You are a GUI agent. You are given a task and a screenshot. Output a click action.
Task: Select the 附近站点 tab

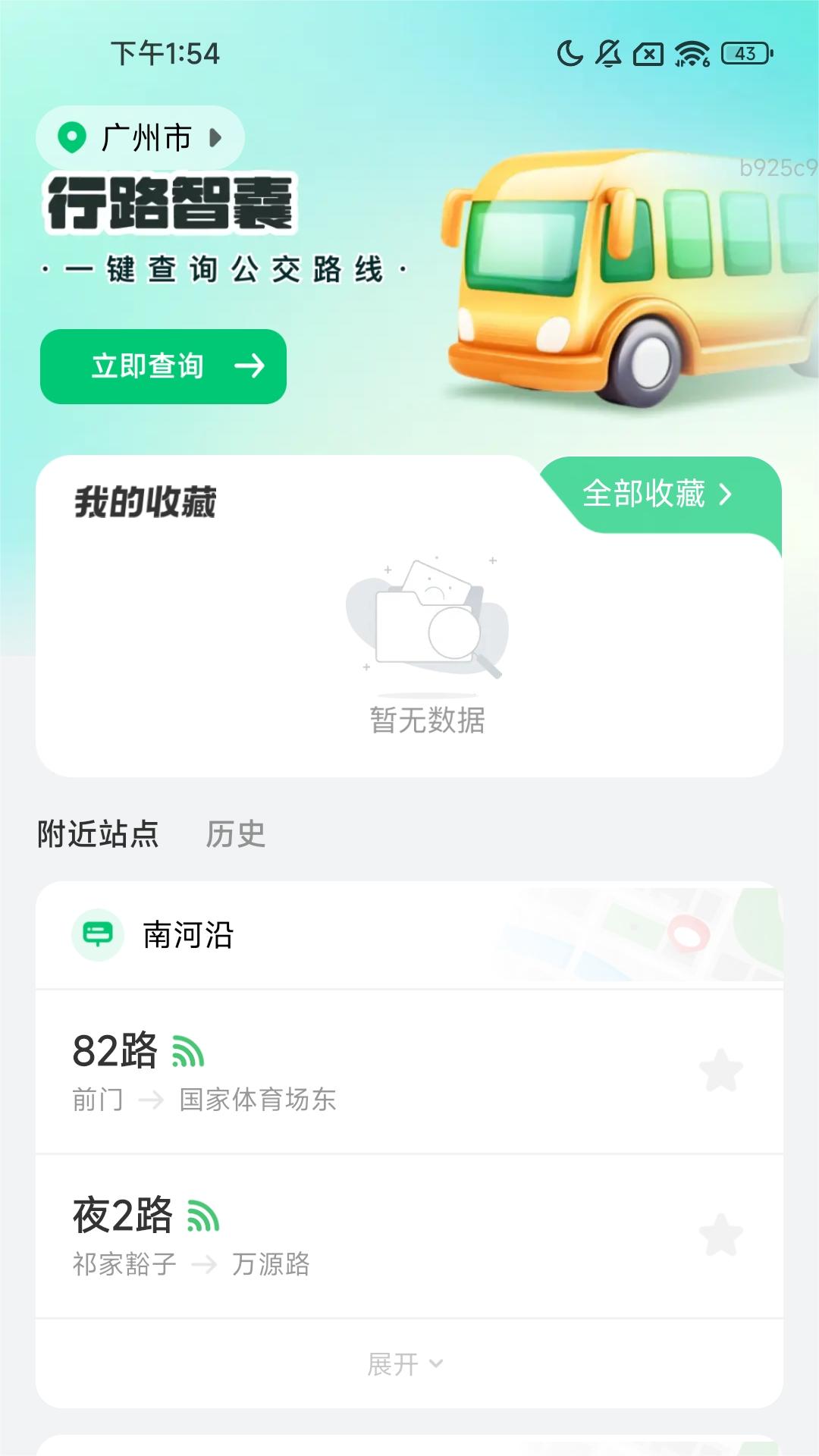[96, 834]
